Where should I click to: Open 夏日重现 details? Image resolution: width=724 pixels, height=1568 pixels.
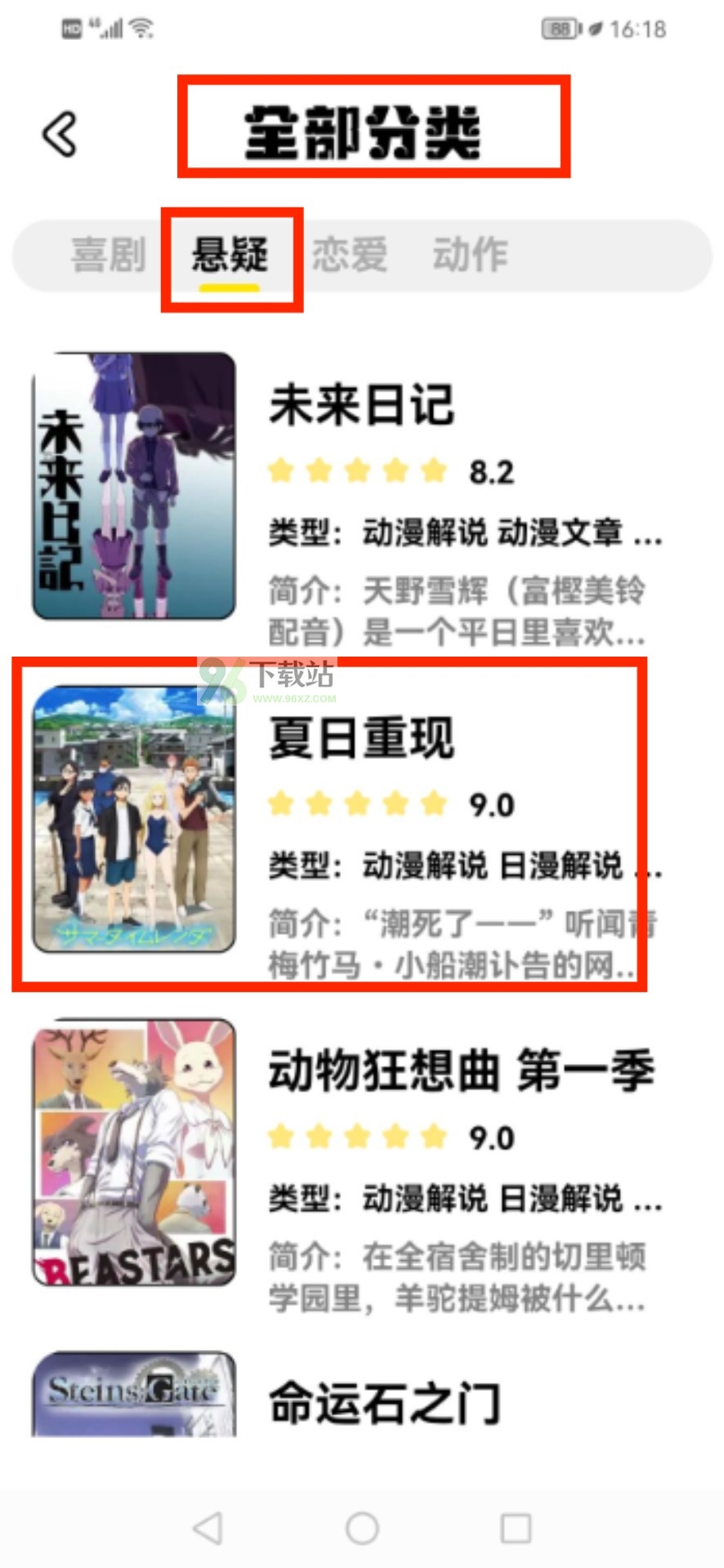(x=360, y=739)
